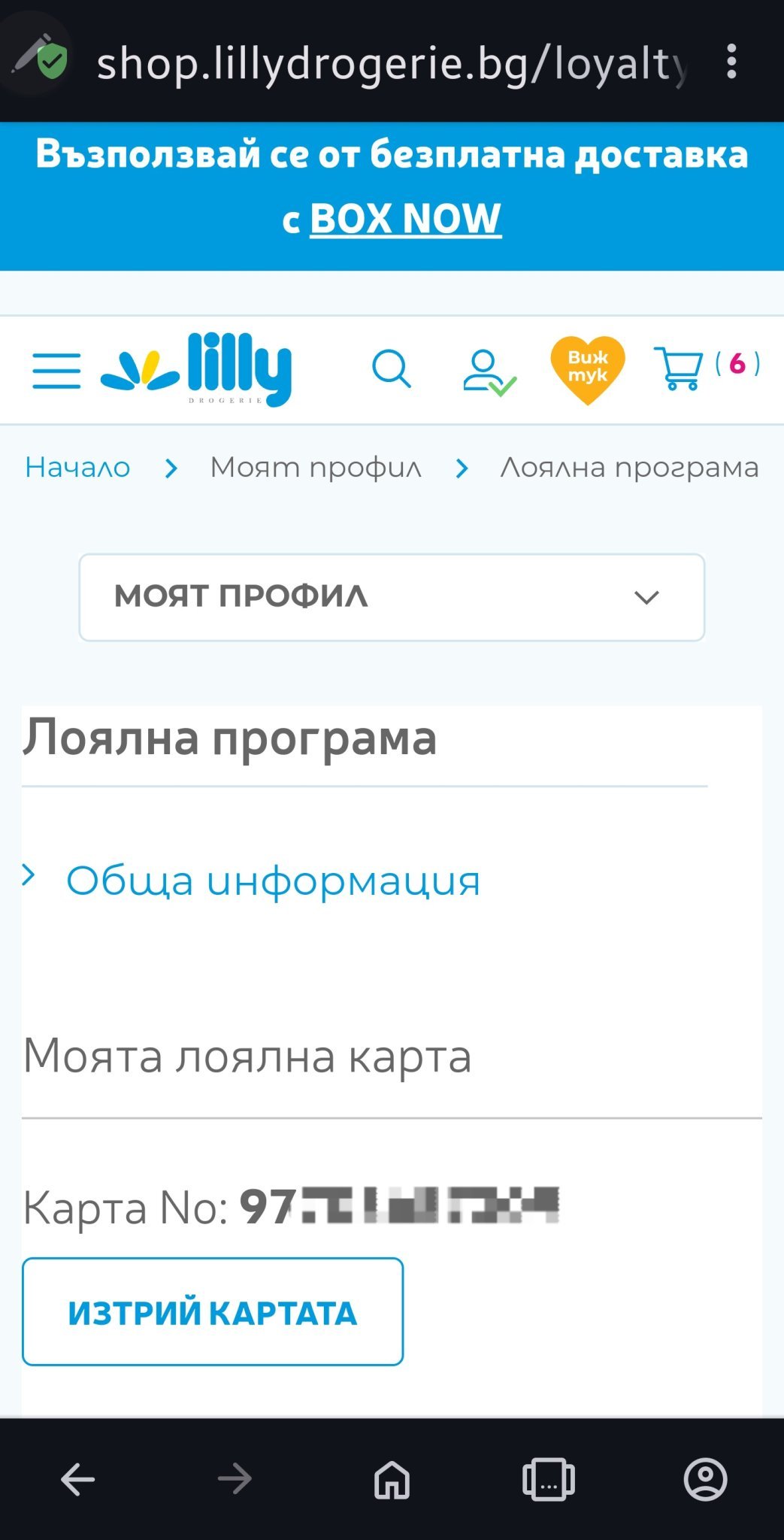Screen dimensions: 784x1540
Task: Open the browser's three-dot menu
Action: coord(731,62)
